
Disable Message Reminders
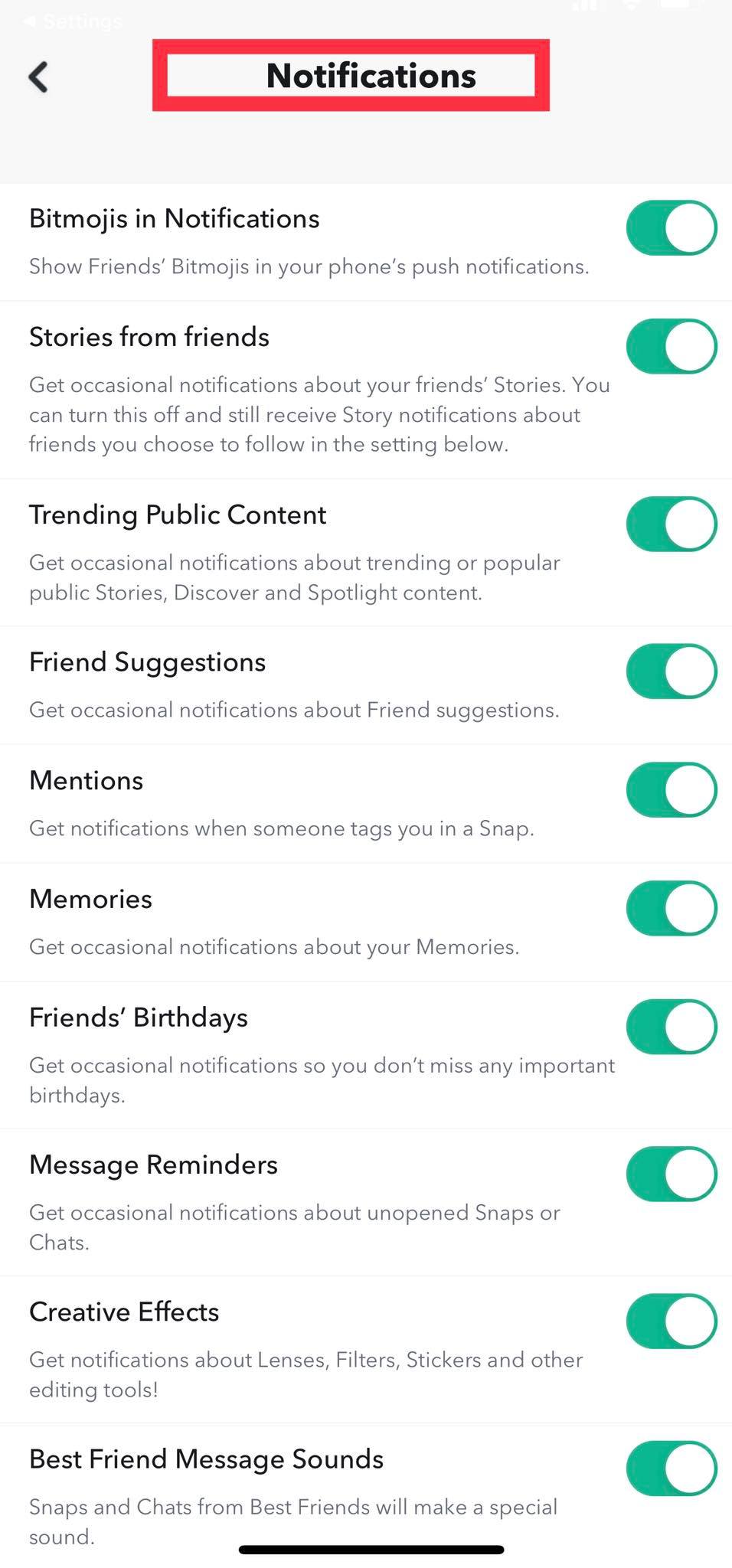(x=672, y=1173)
